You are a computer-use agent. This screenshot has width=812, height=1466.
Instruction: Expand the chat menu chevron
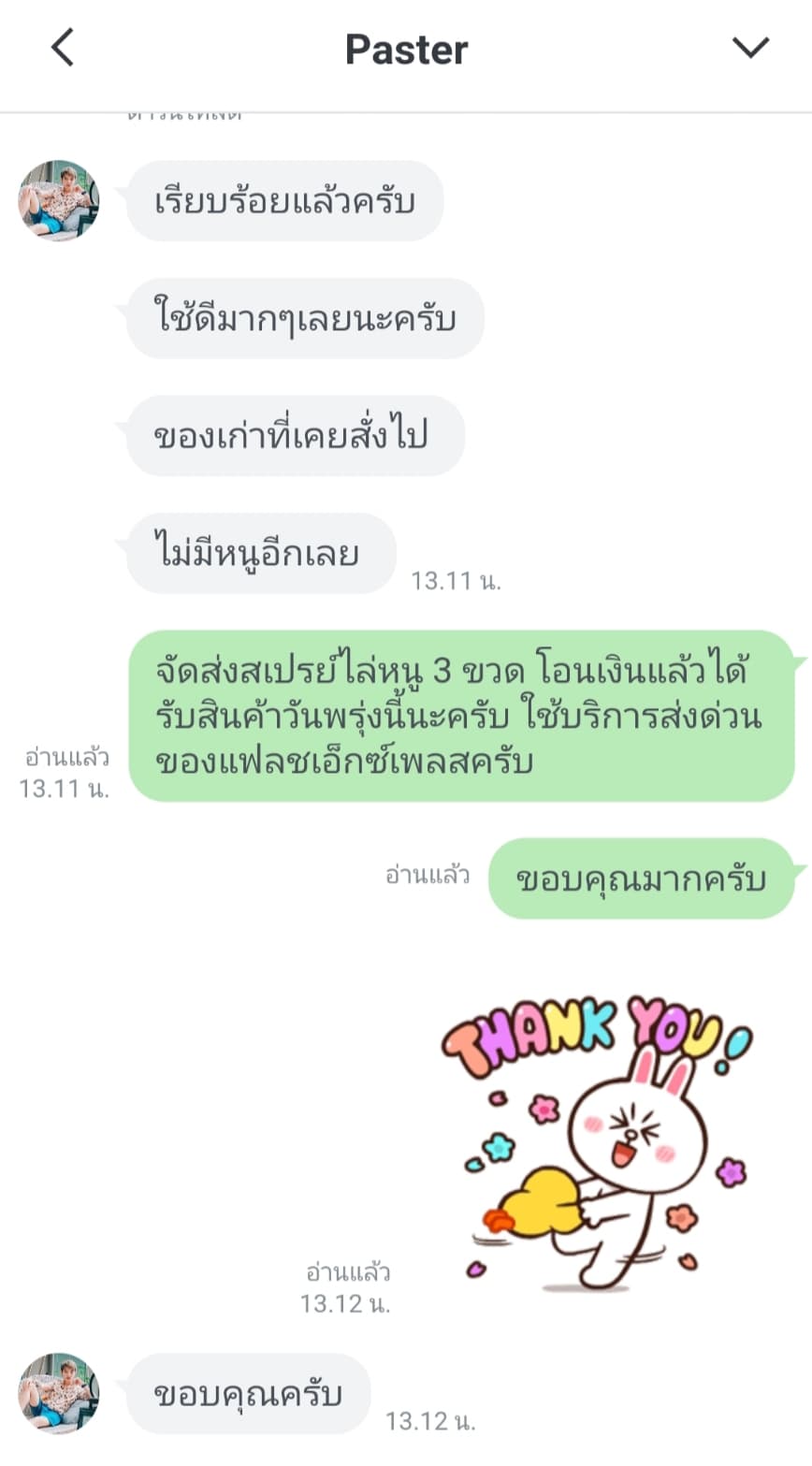pos(750,48)
